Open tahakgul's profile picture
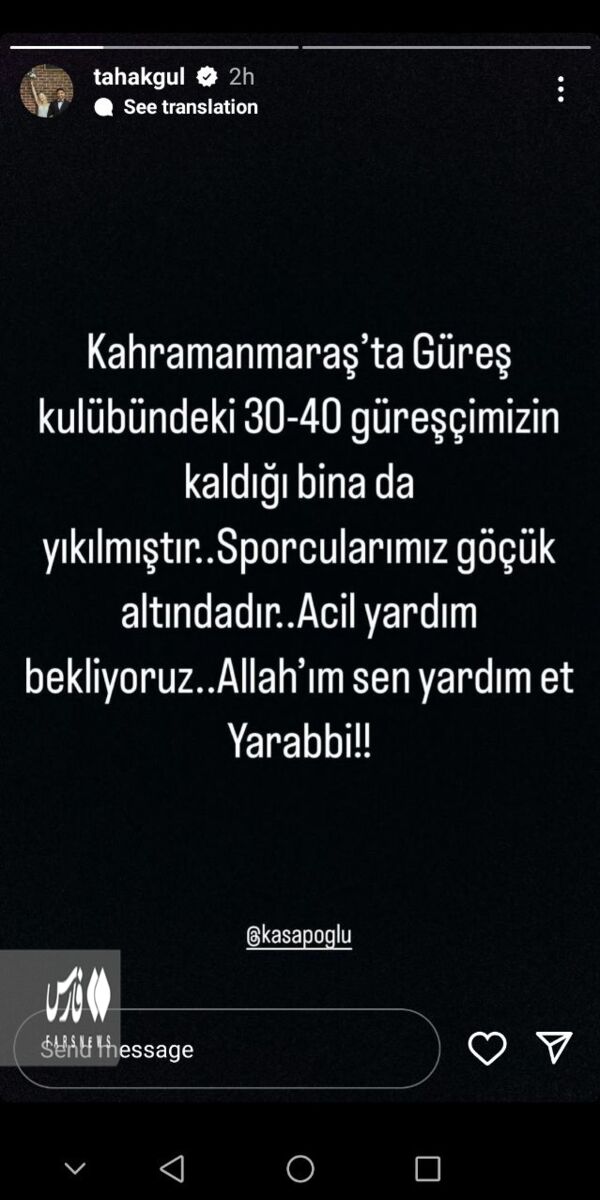600x1200 pixels. pos(46,91)
